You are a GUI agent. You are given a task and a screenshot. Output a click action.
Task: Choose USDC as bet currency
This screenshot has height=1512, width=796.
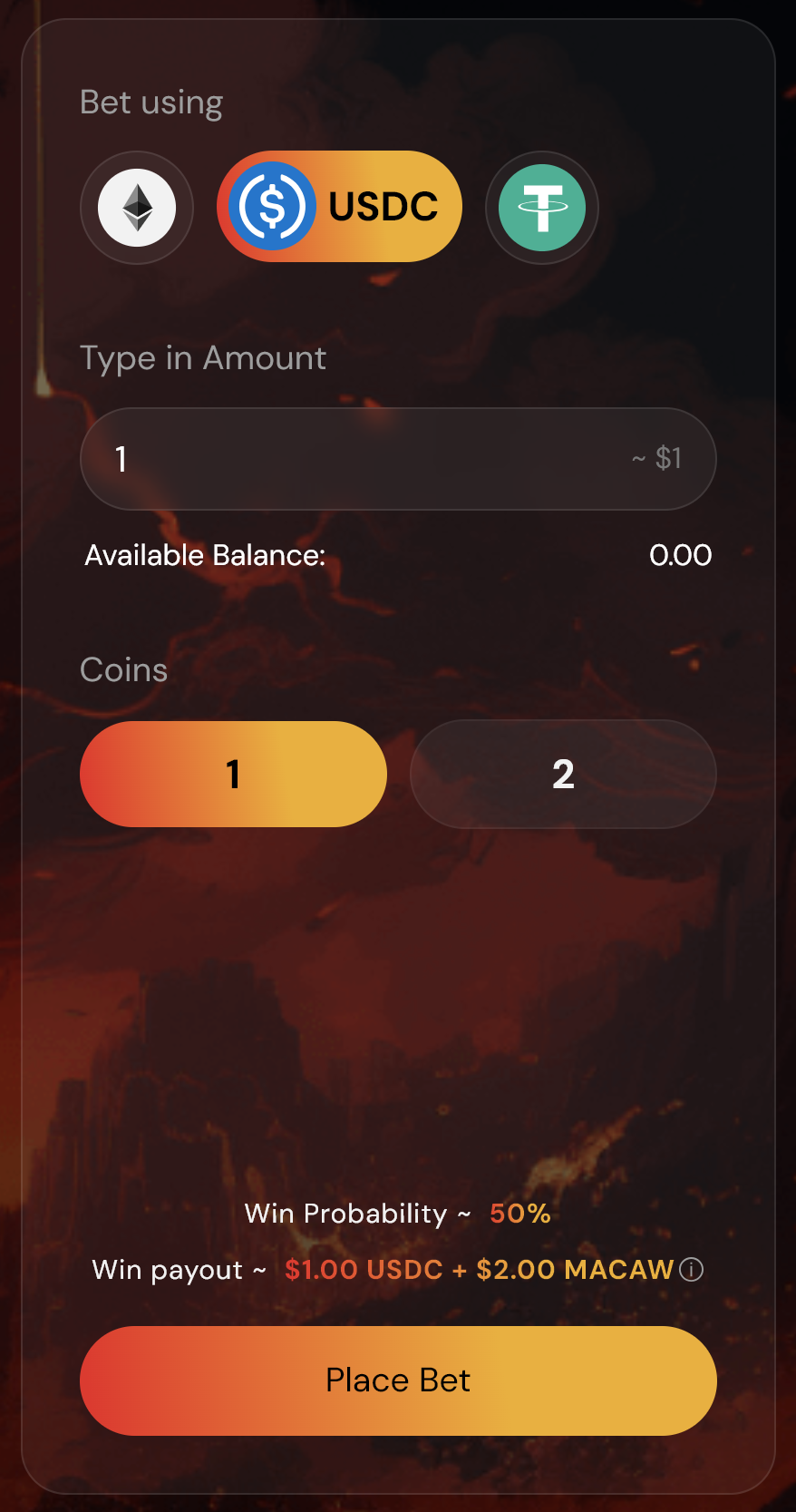pyautogui.click(x=339, y=207)
